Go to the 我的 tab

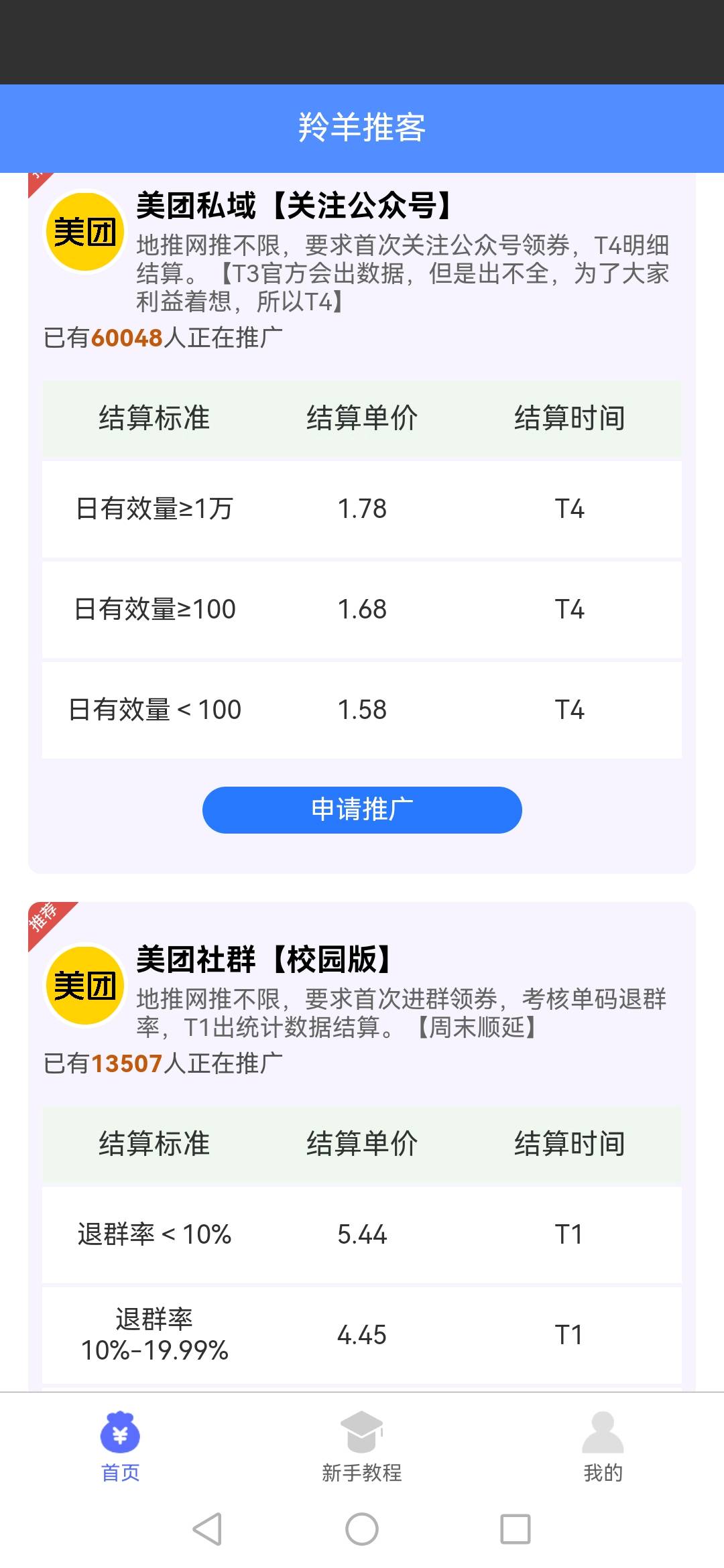coord(603,1447)
